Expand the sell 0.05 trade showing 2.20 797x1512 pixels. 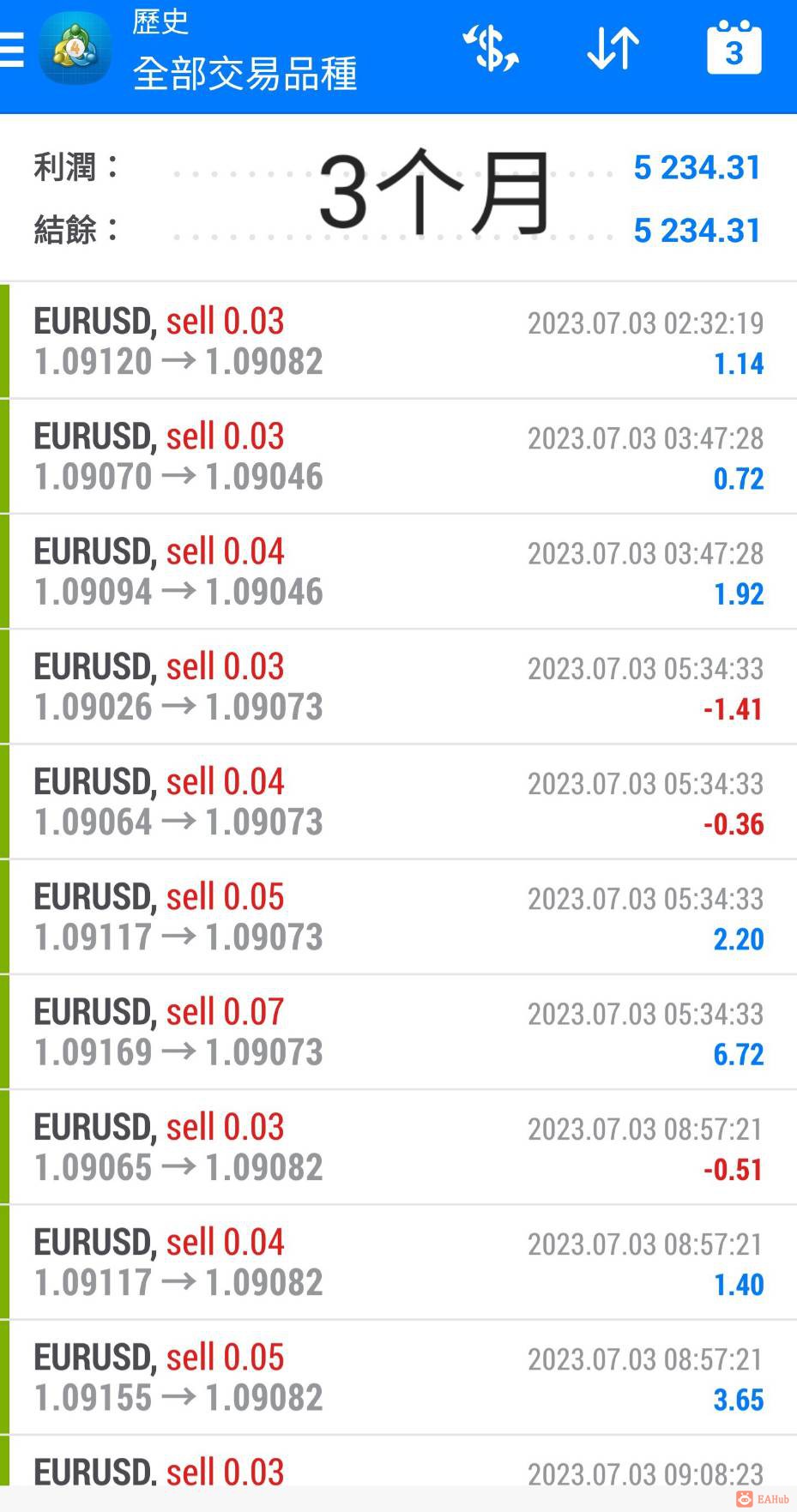tap(399, 916)
